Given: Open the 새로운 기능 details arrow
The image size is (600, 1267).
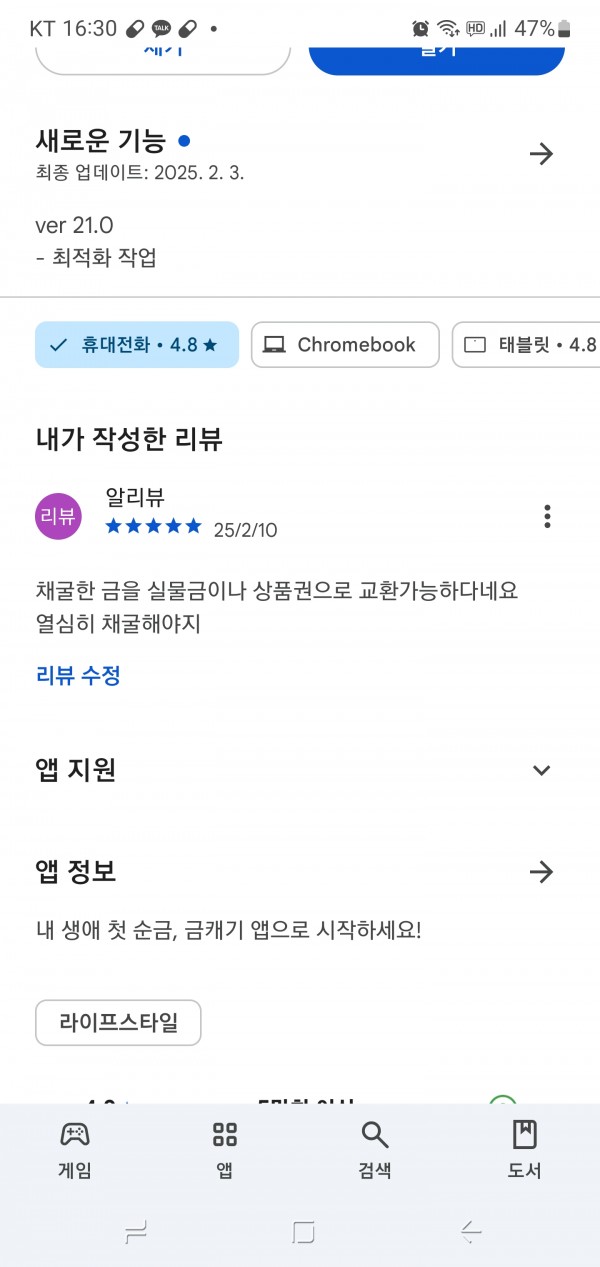Looking at the screenshot, I should [541, 154].
